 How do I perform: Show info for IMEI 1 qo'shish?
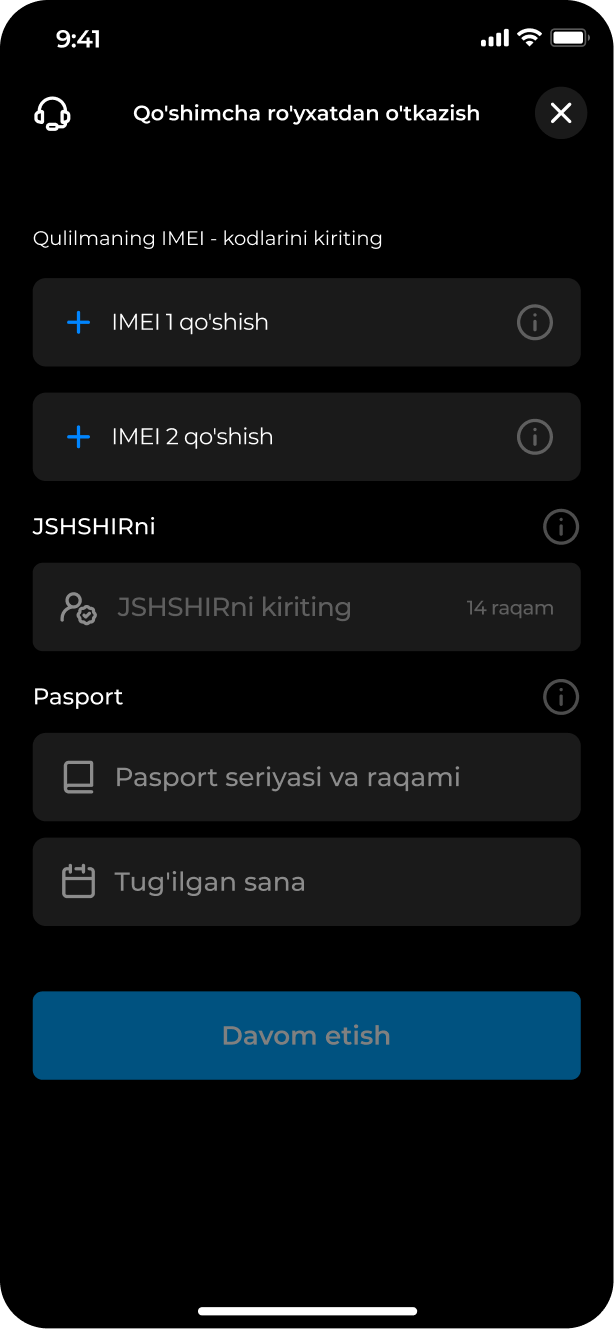535,322
